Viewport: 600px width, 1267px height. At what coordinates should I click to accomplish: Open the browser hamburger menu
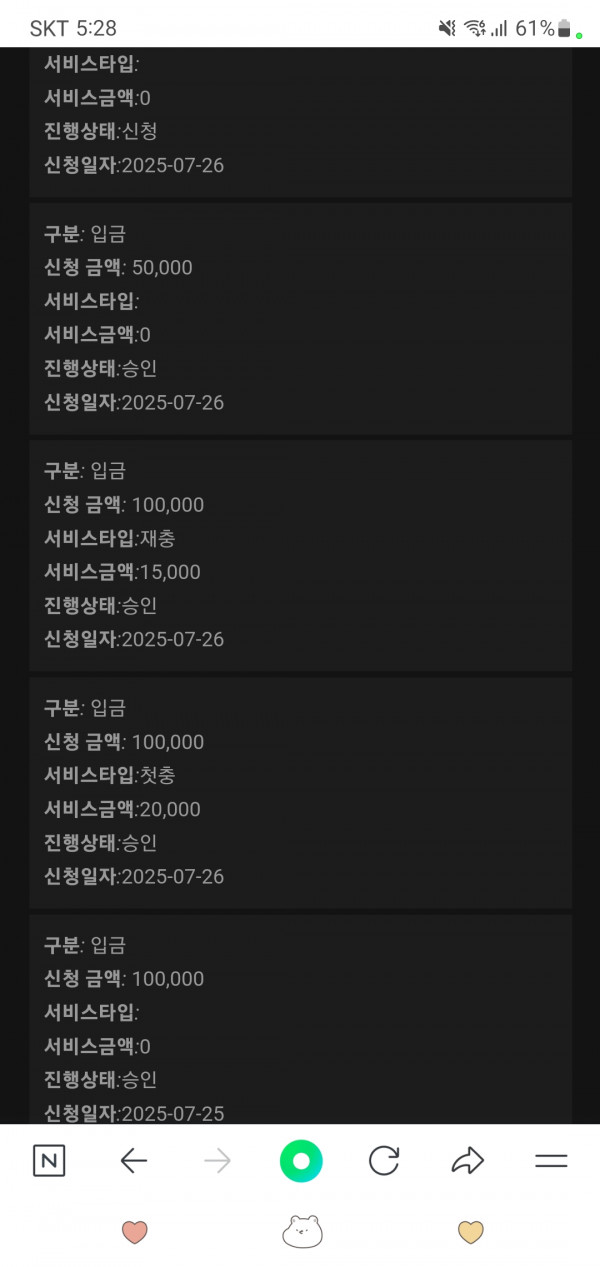[551, 1161]
